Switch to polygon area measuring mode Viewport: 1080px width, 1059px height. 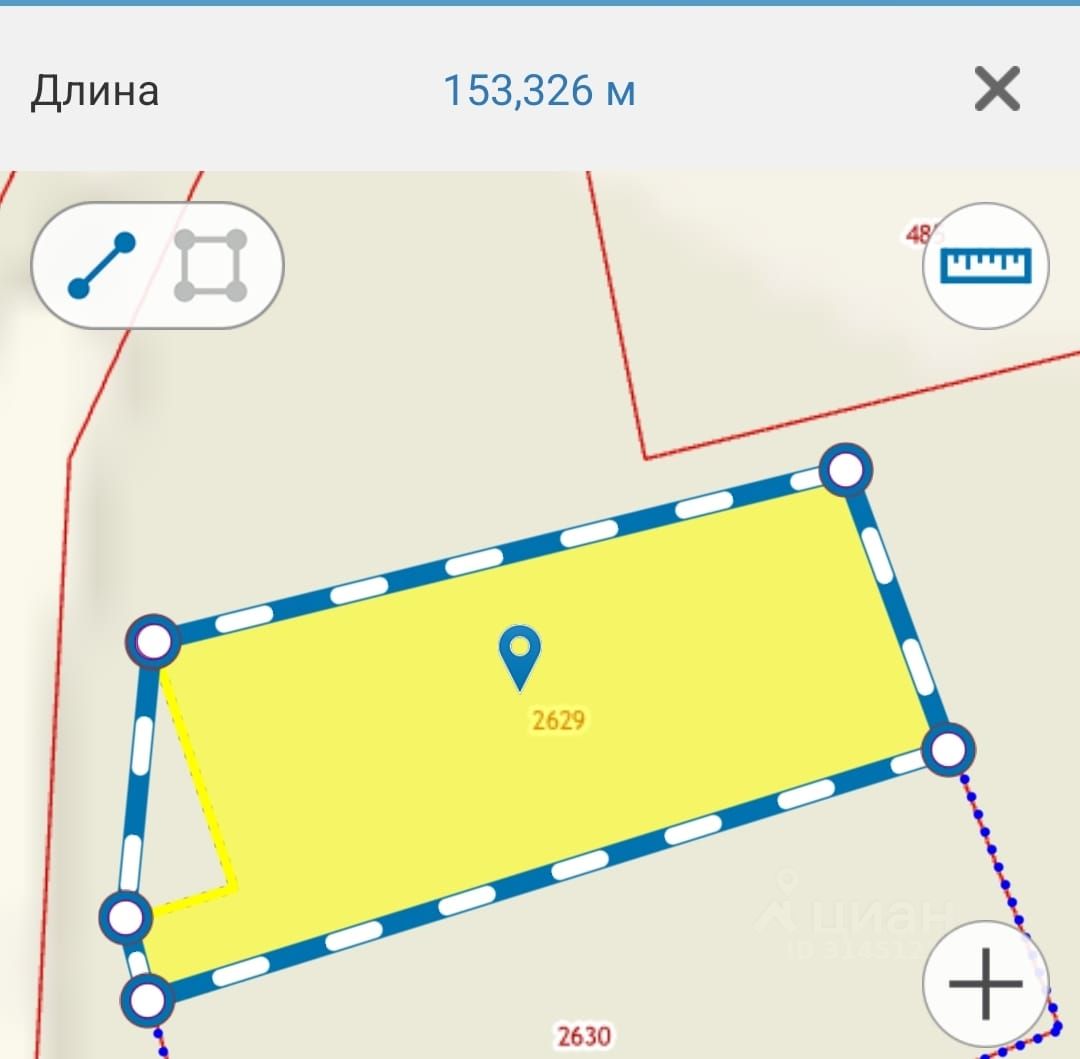(x=210, y=265)
